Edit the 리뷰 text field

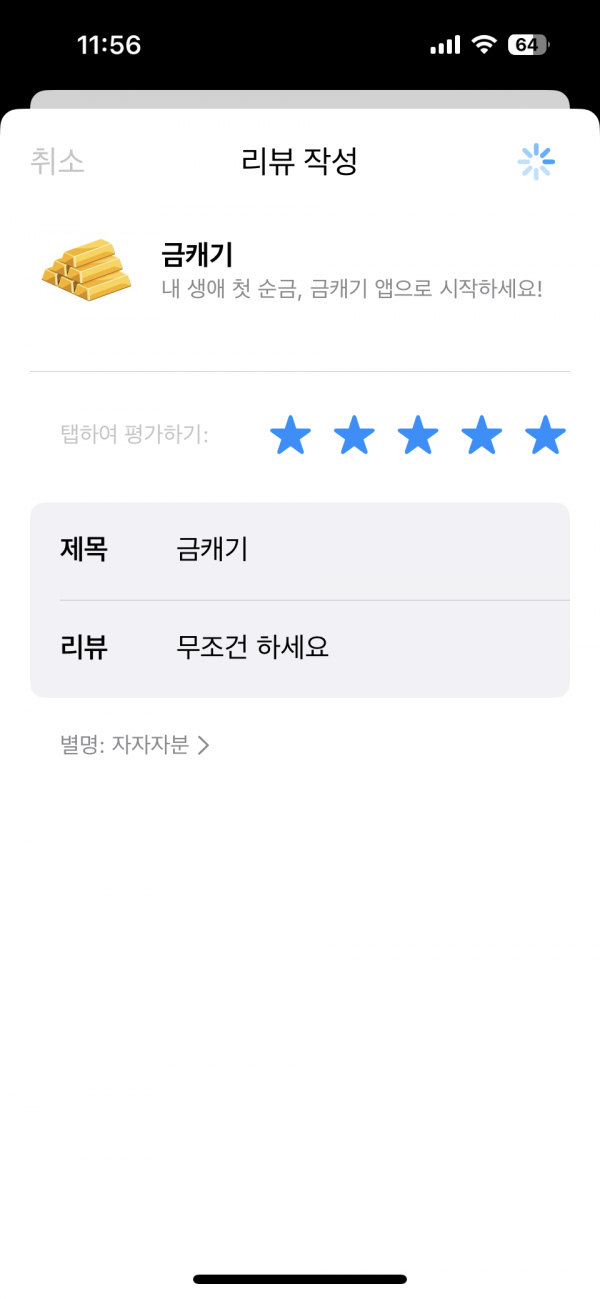300,648
